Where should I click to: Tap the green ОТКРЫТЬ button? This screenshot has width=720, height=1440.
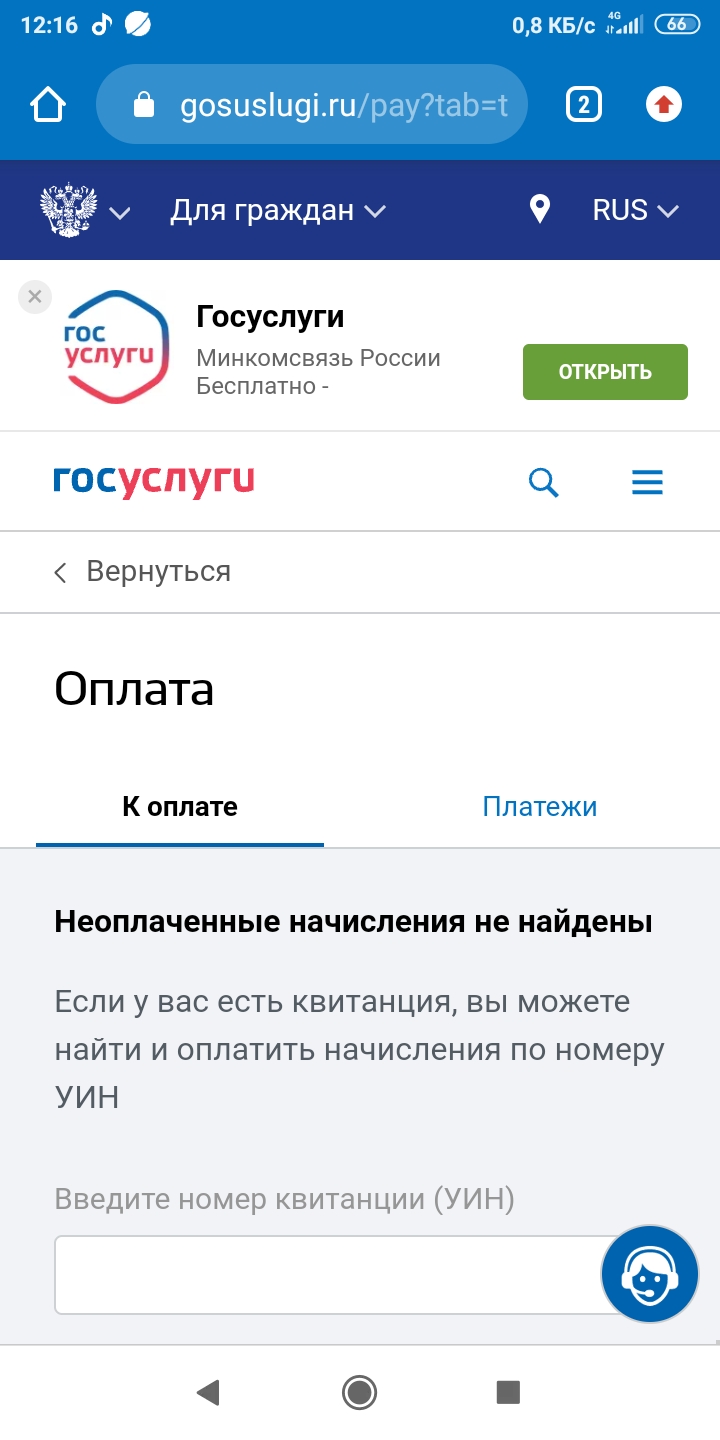click(x=605, y=372)
